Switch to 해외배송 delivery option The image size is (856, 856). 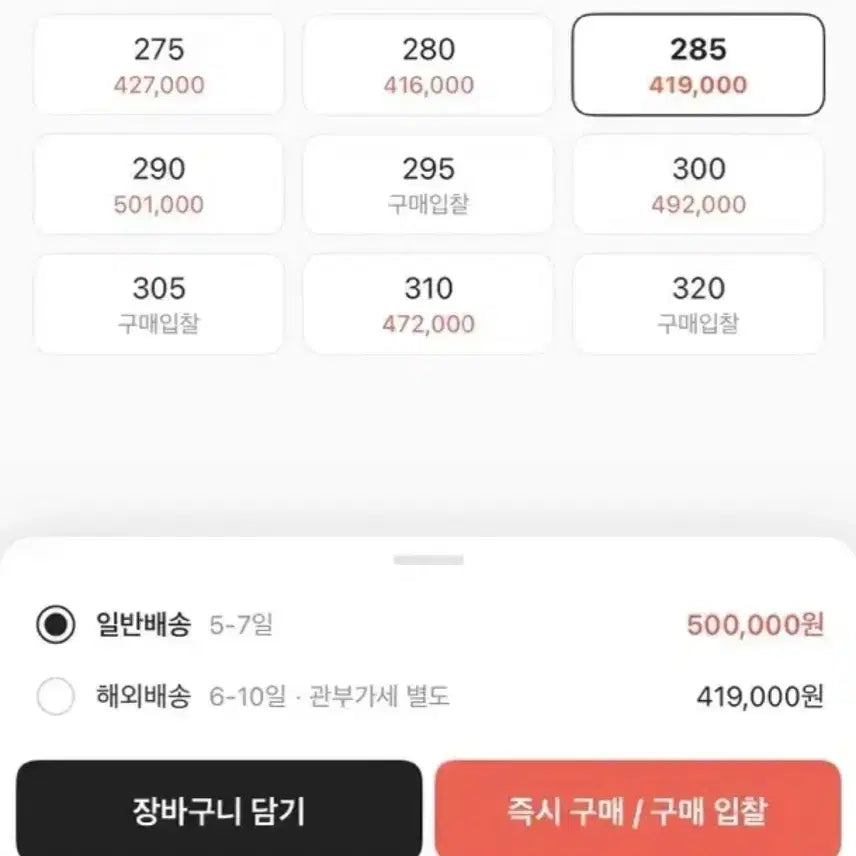point(56,696)
